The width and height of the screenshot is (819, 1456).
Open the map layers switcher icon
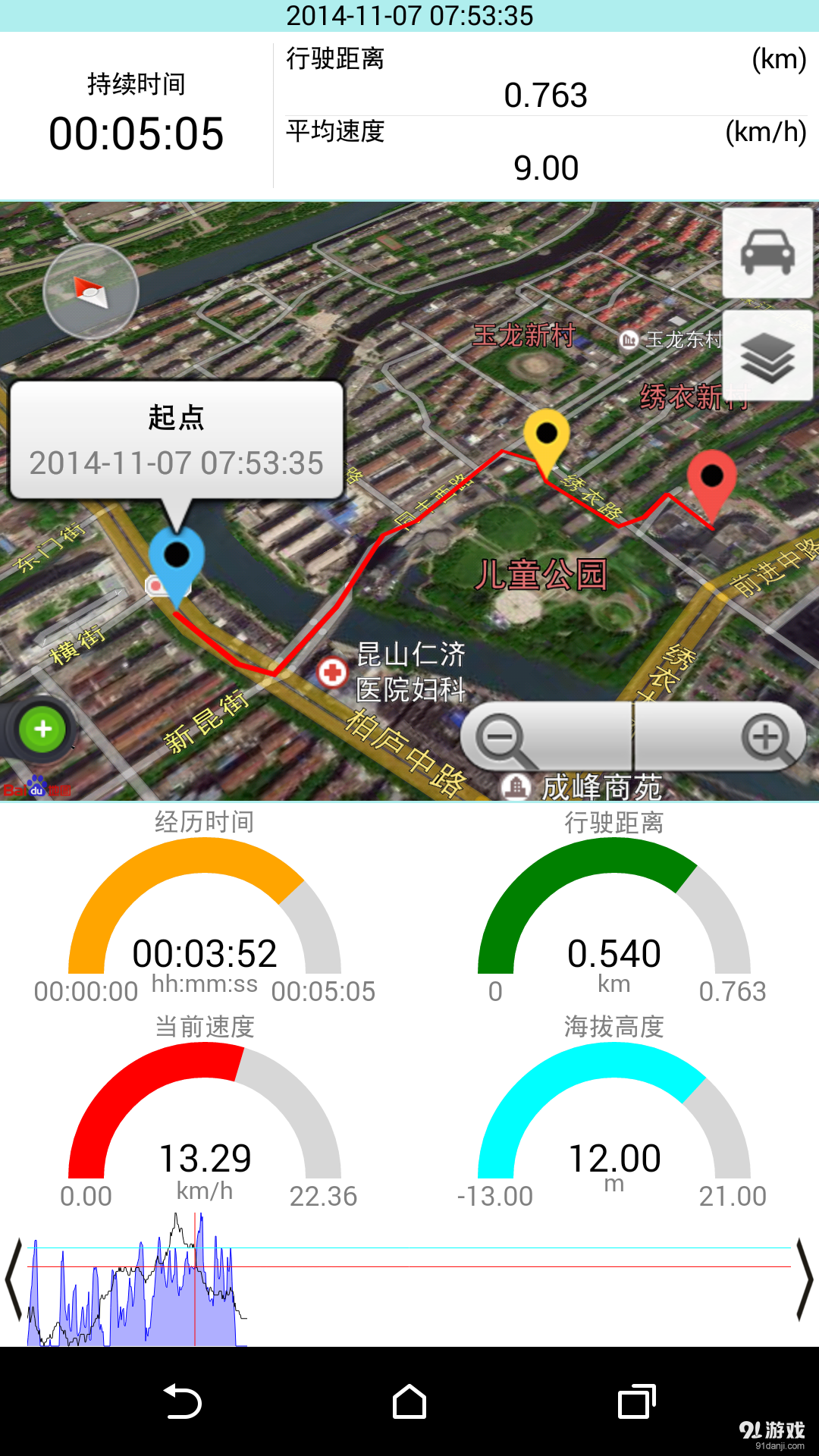click(x=768, y=355)
